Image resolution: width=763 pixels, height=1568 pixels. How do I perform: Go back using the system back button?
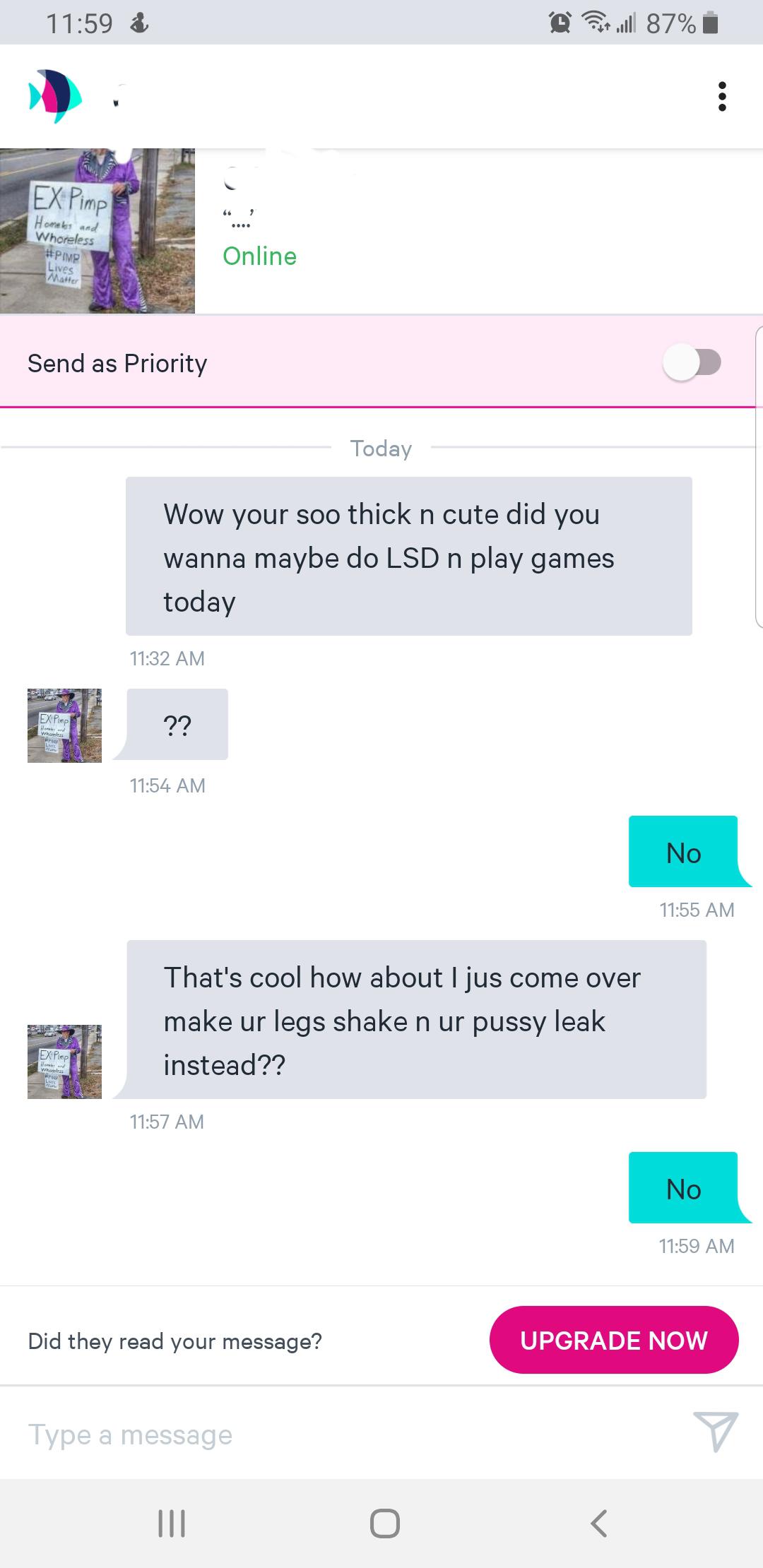click(598, 1523)
